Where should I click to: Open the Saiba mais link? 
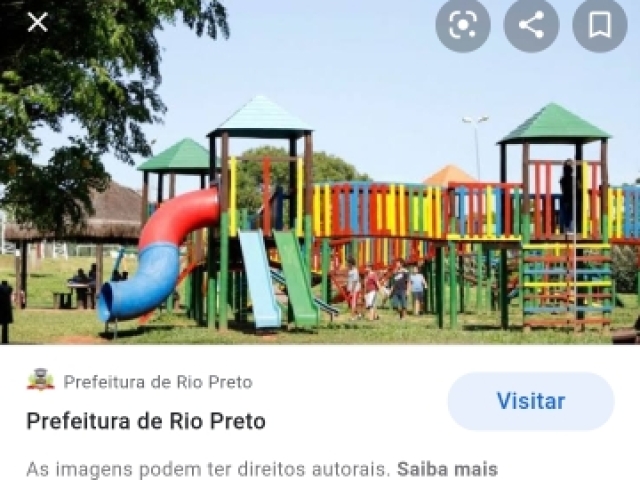pyautogui.click(x=447, y=468)
